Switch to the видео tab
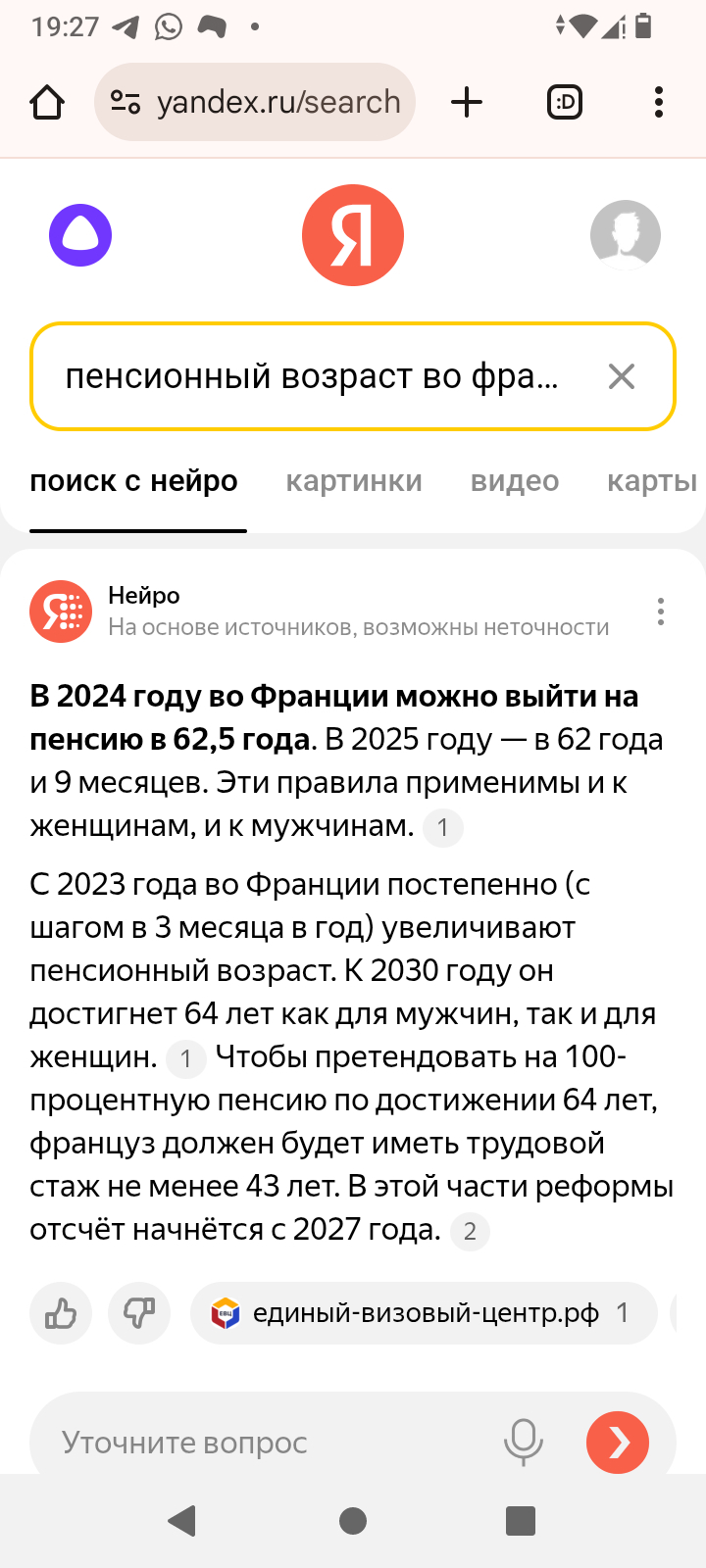This screenshot has height=1568, width=706. pos(515,481)
